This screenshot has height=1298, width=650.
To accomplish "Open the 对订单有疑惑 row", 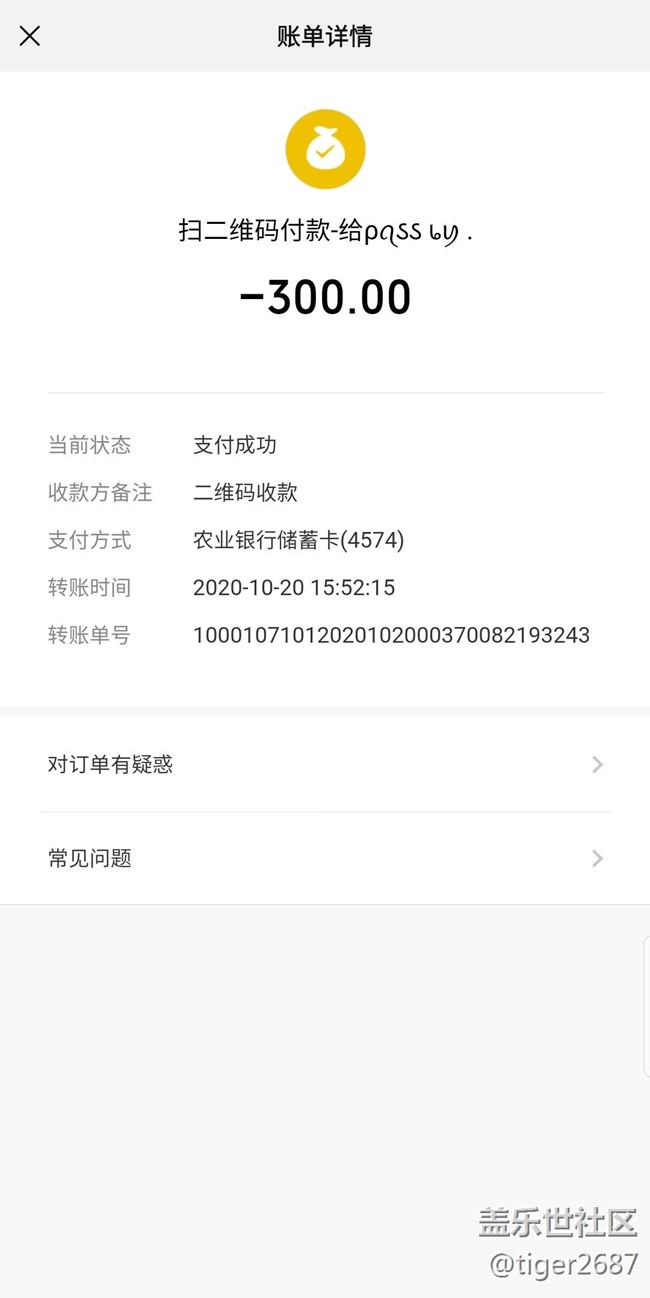I will [x=325, y=765].
